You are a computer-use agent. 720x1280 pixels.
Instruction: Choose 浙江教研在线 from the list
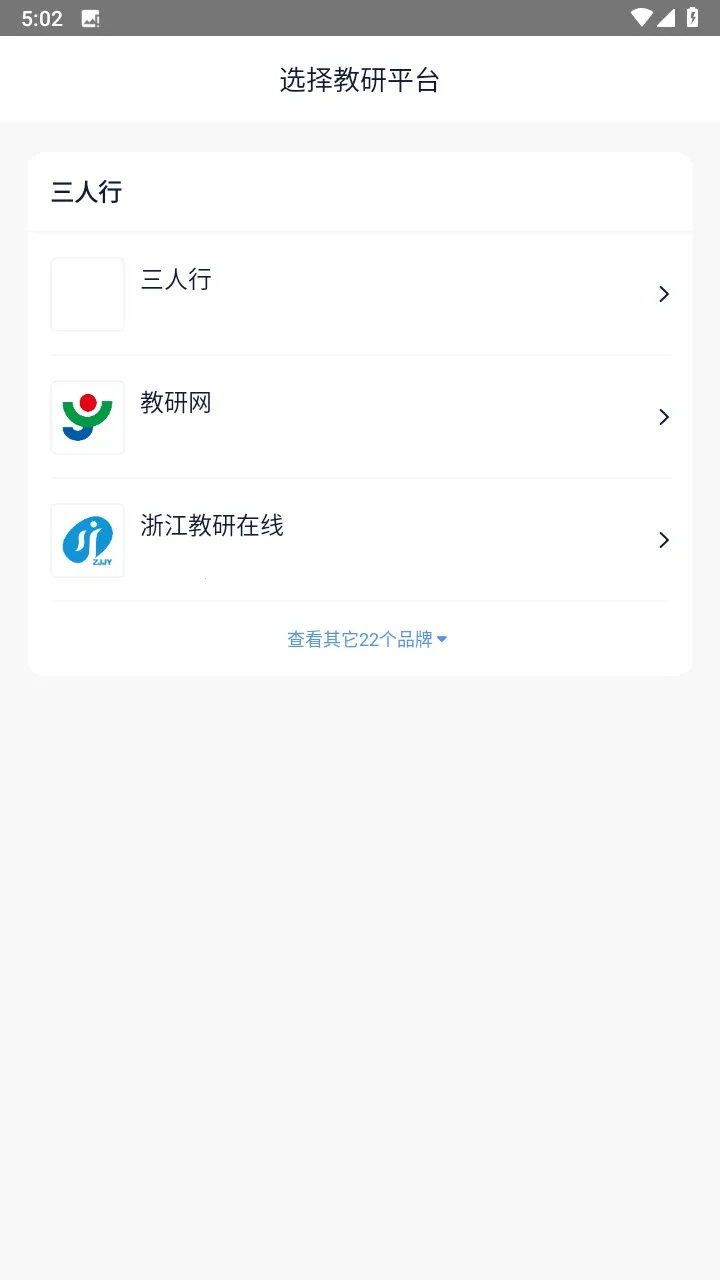point(360,540)
